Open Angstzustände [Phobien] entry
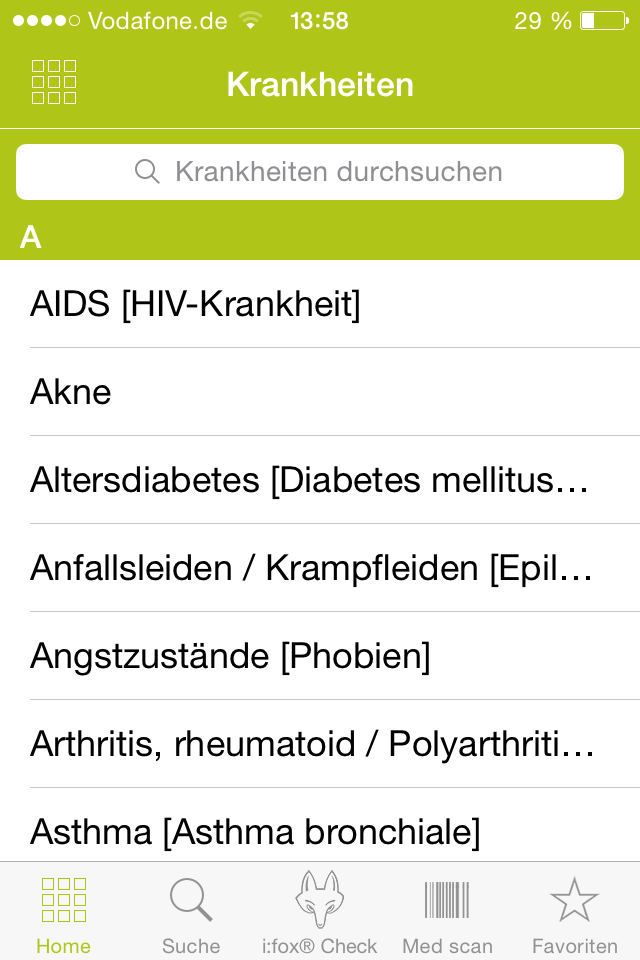Image resolution: width=640 pixels, height=960 pixels. click(320, 656)
